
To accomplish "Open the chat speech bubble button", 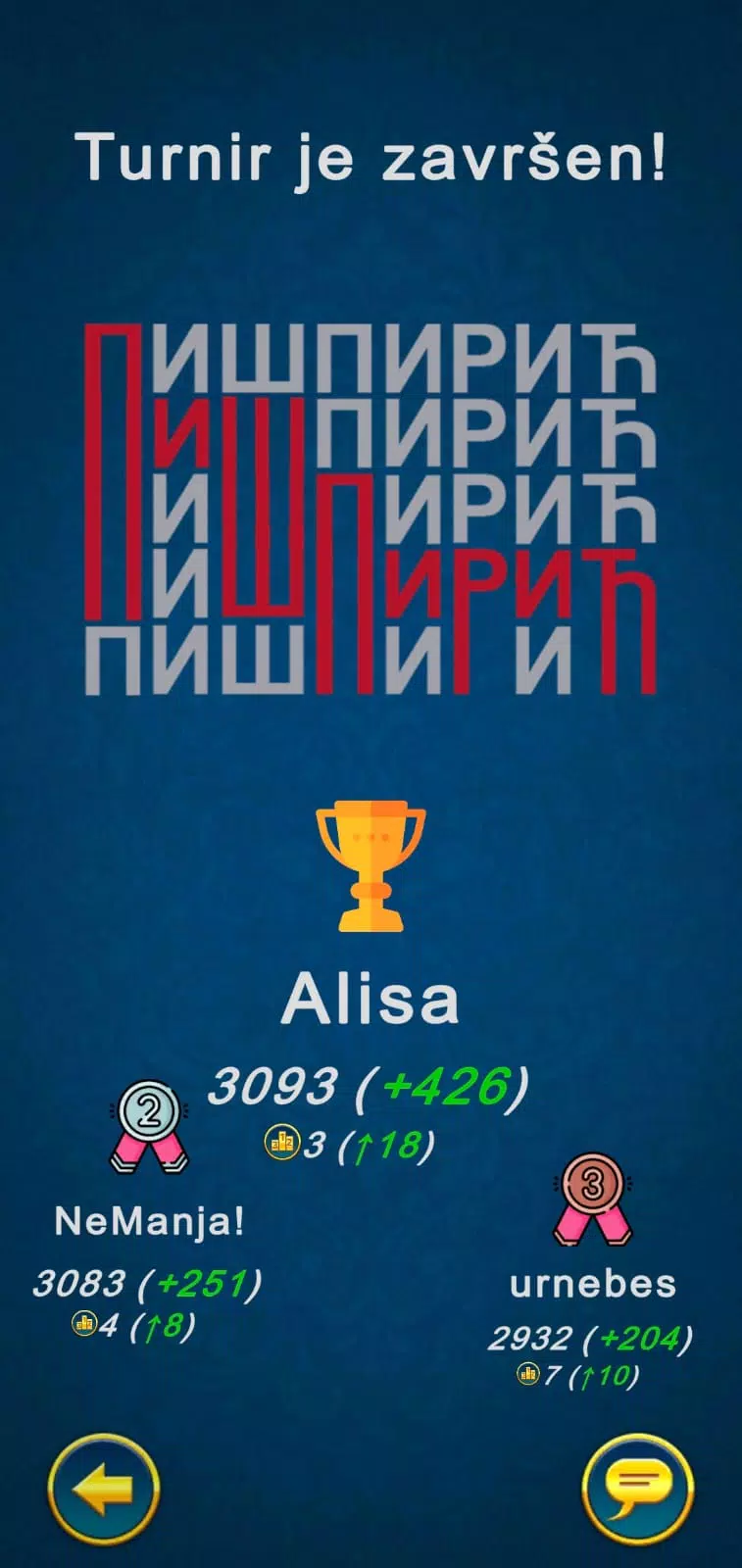I will tap(637, 1491).
